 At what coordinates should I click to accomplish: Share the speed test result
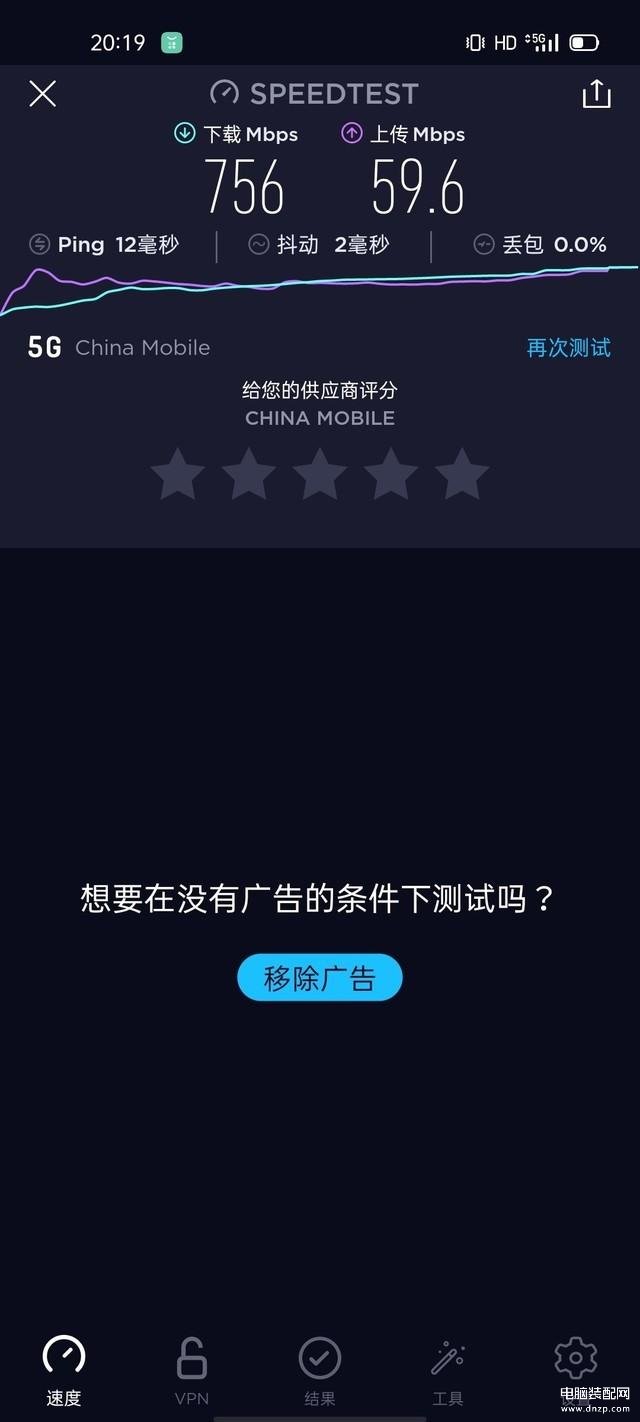click(x=596, y=94)
